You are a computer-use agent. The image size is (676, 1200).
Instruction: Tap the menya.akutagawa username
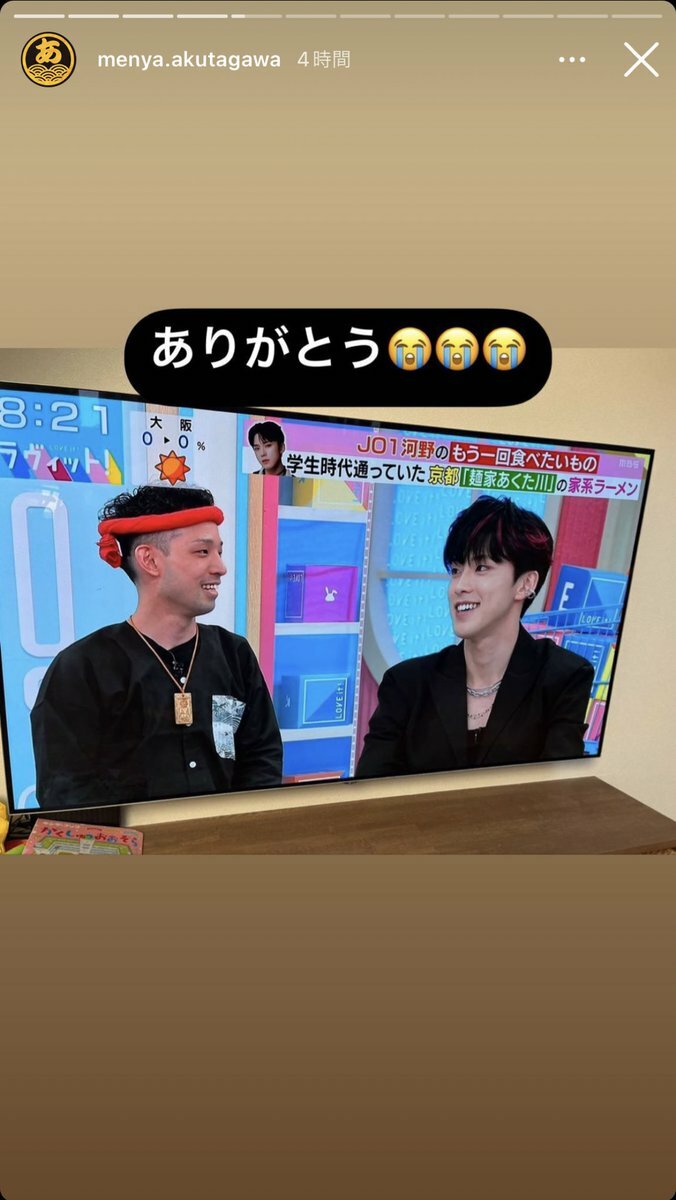tap(188, 60)
